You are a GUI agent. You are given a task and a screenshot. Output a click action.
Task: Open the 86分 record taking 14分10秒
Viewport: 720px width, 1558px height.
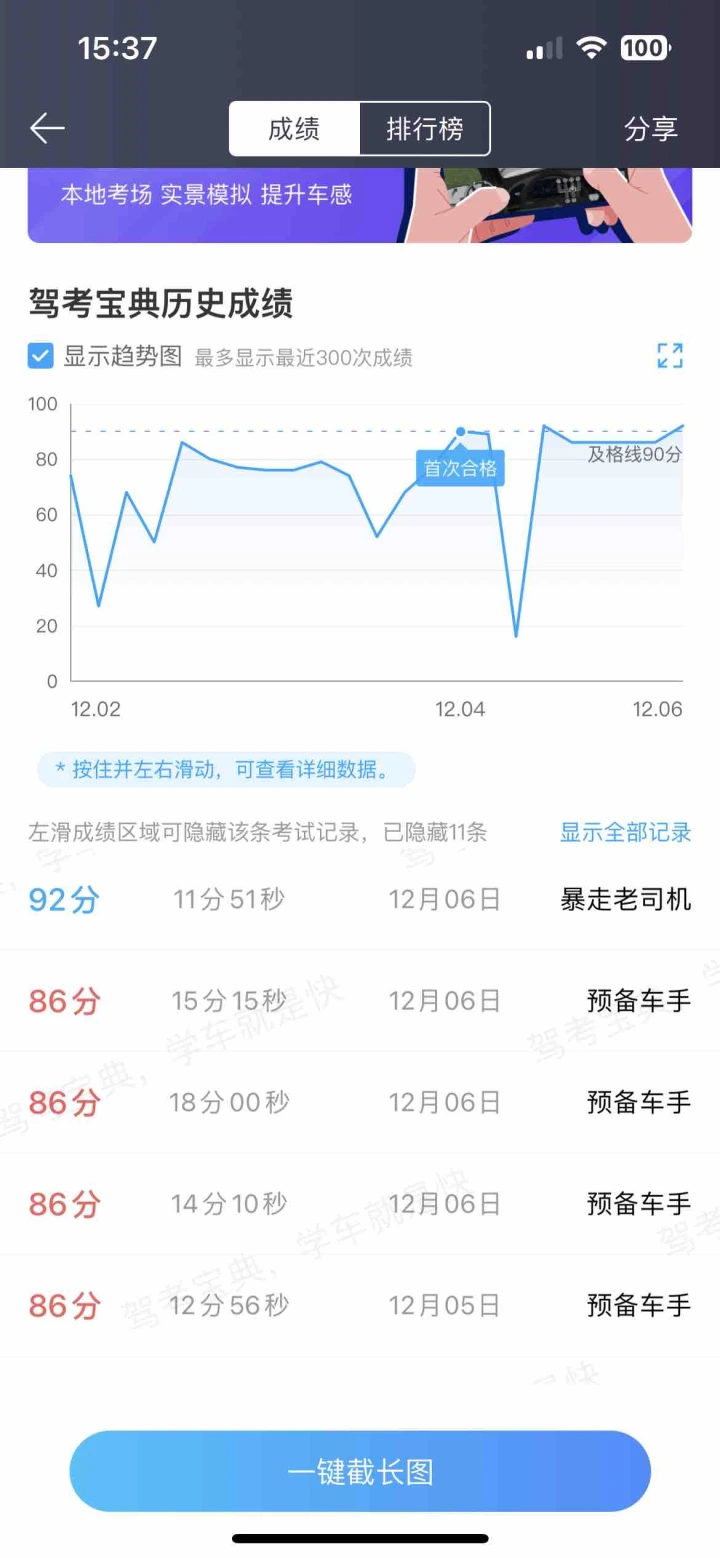point(360,1204)
